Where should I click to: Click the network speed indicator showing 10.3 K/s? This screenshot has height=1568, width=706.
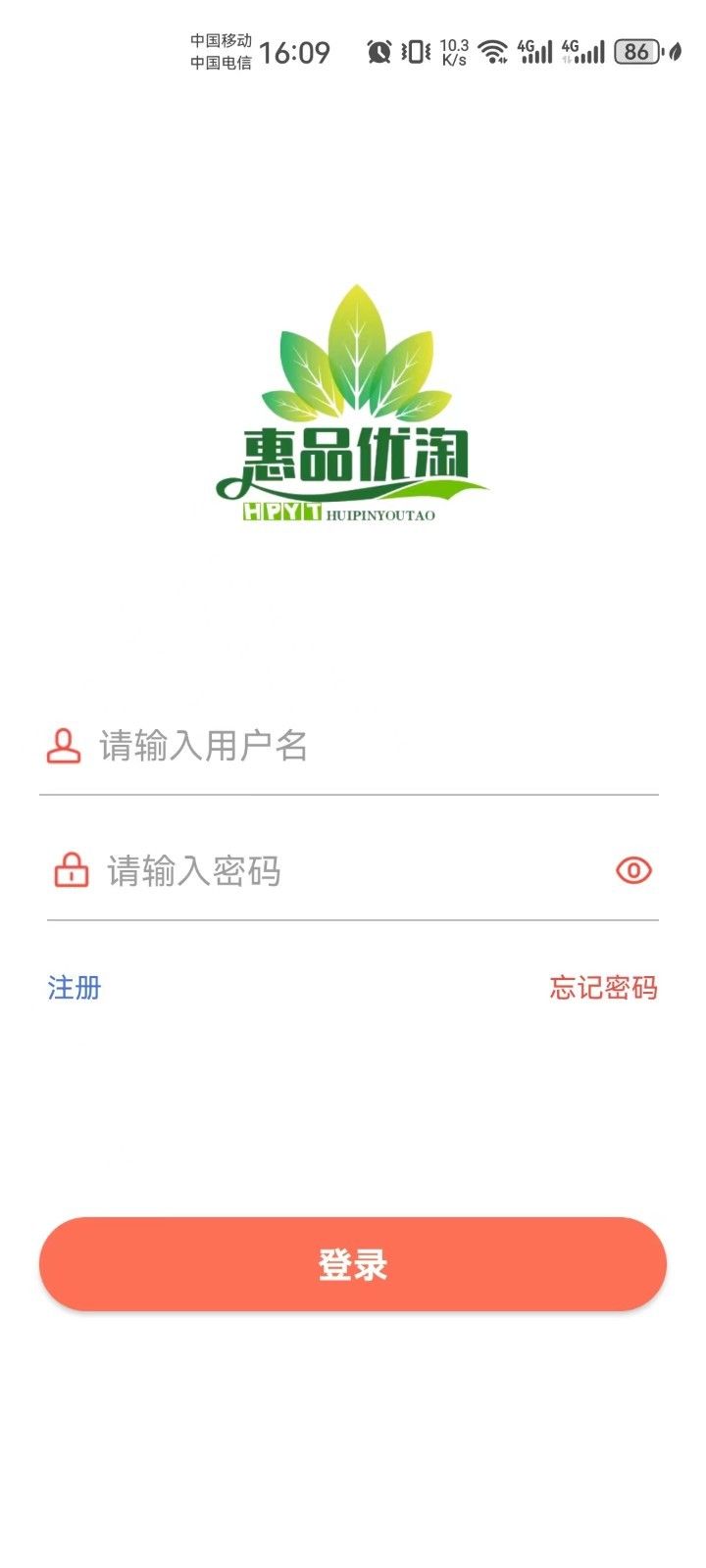pyautogui.click(x=452, y=50)
